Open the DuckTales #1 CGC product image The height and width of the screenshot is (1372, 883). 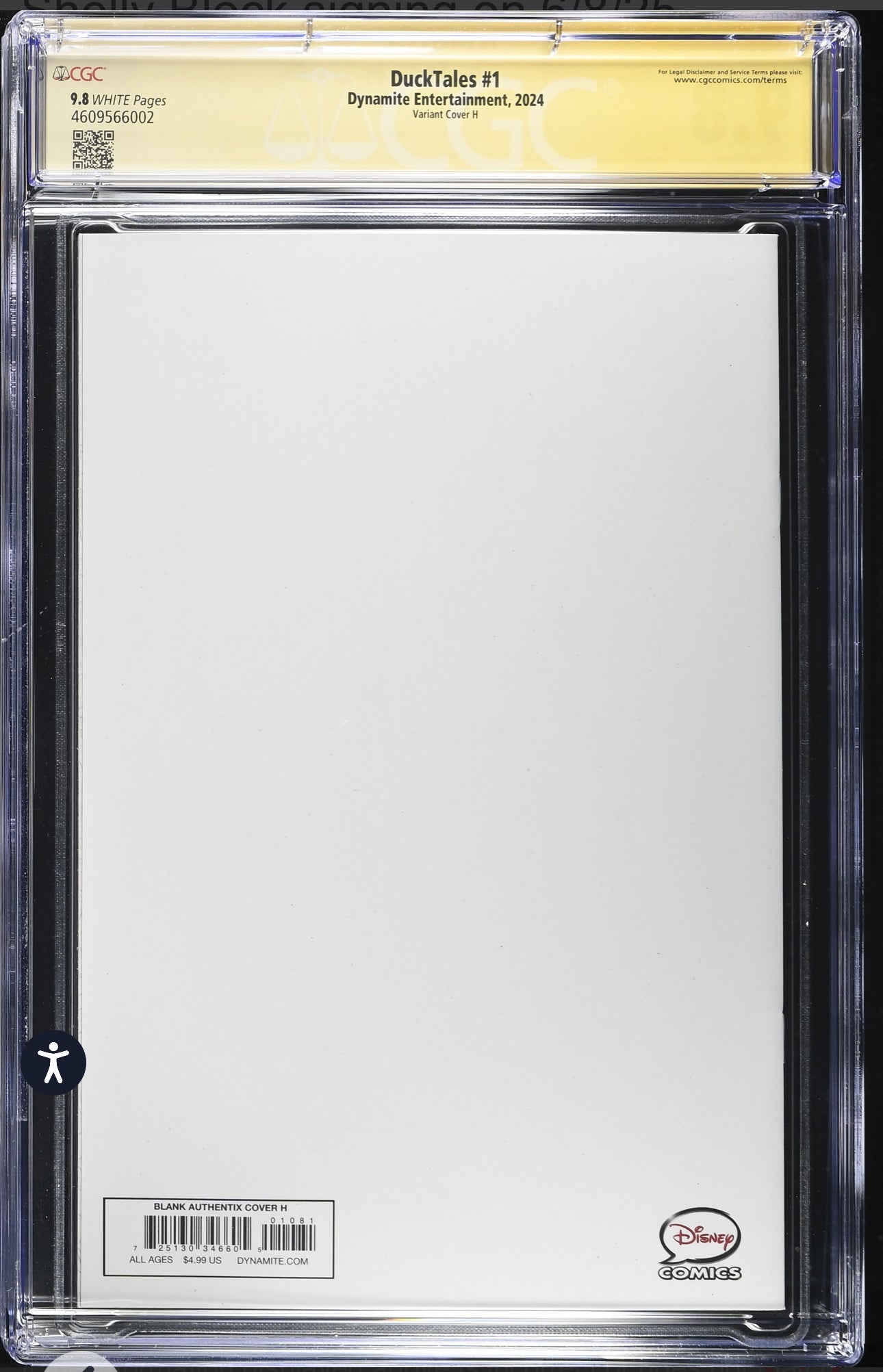(x=441, y=684)
